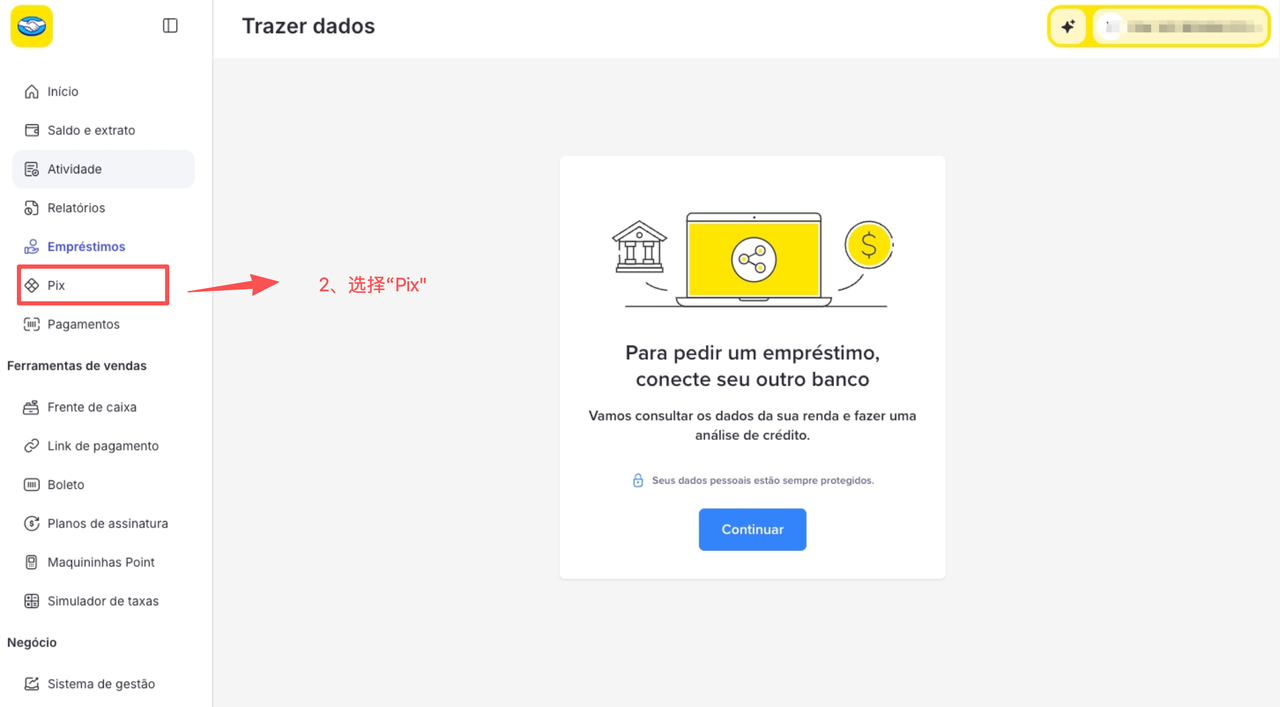The width and height of the screenshot is (1280, 707).
Task: Open Frente de caixa
Action: 103,407
